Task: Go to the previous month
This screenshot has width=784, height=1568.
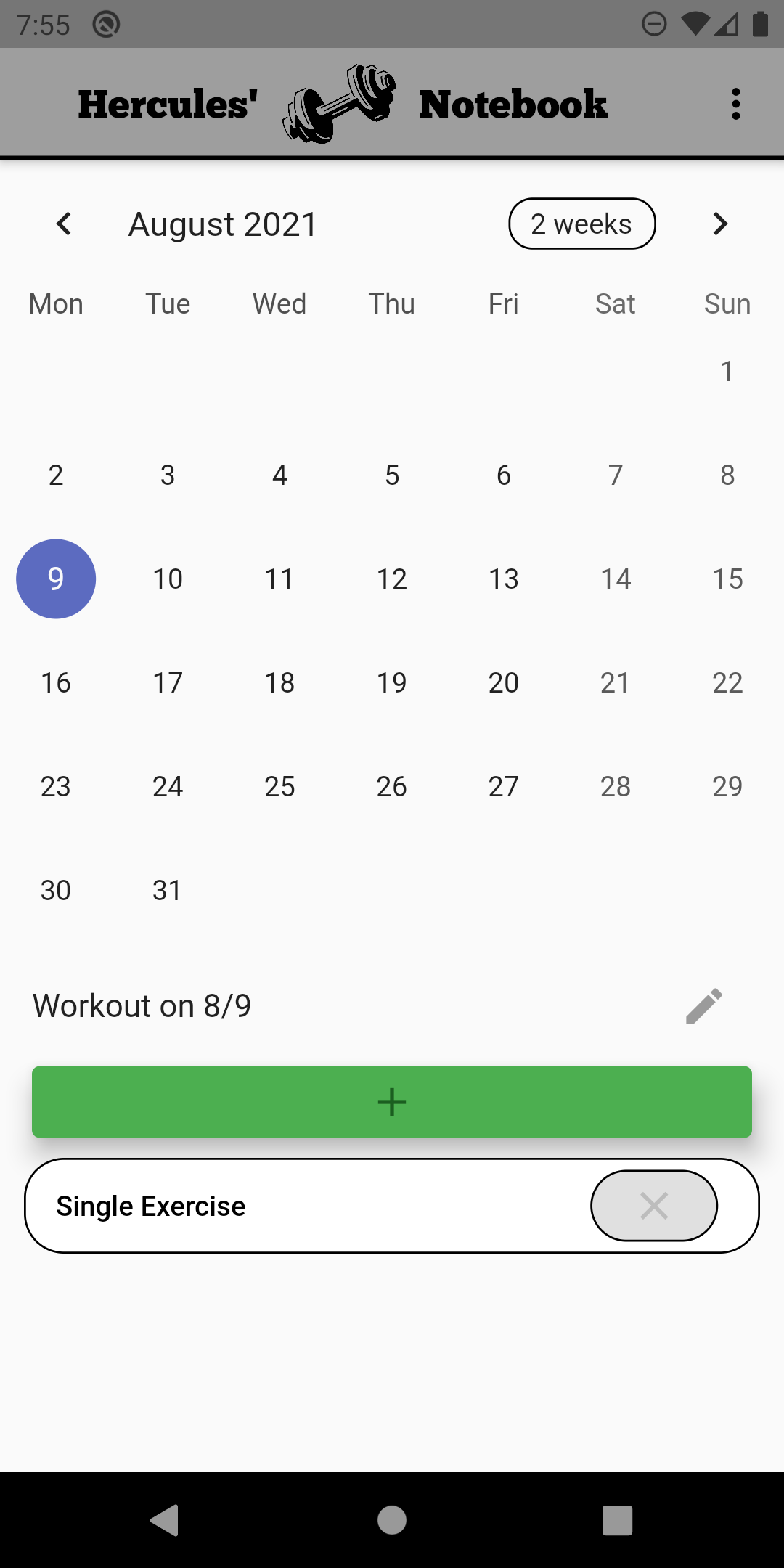Action: coord(64,224)
